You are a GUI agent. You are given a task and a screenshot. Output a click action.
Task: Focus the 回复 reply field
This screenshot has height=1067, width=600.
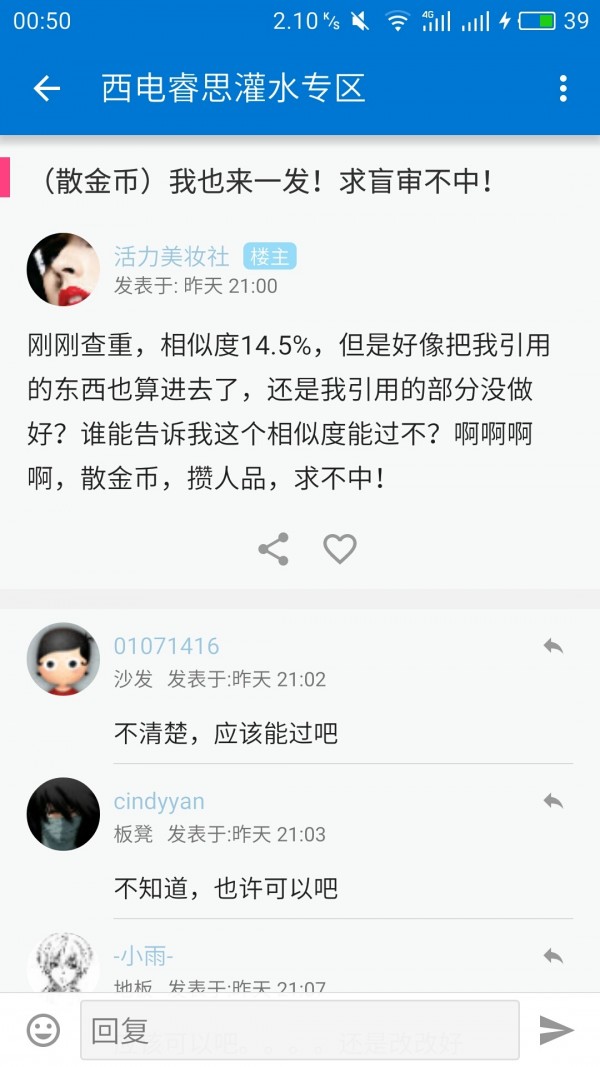[299, 1030]
